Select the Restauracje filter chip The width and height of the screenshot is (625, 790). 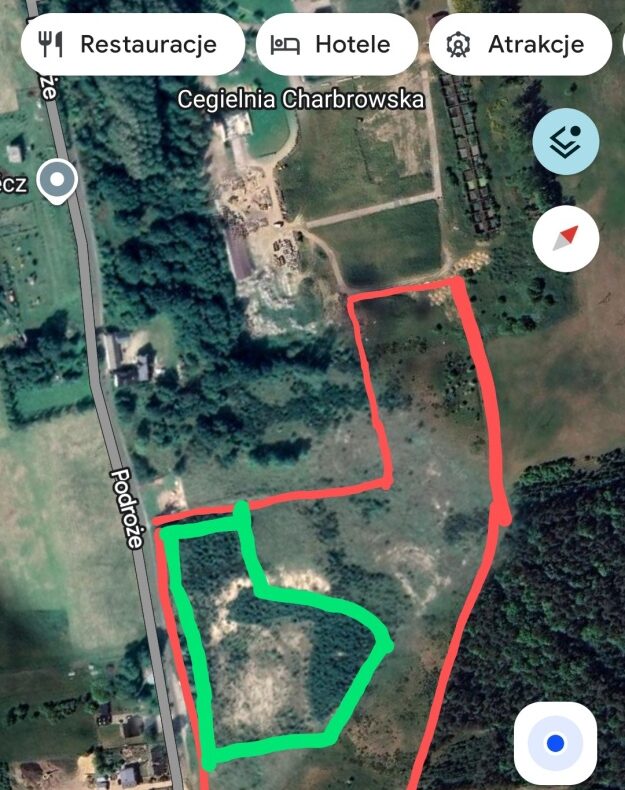click(x=132, y=45)
